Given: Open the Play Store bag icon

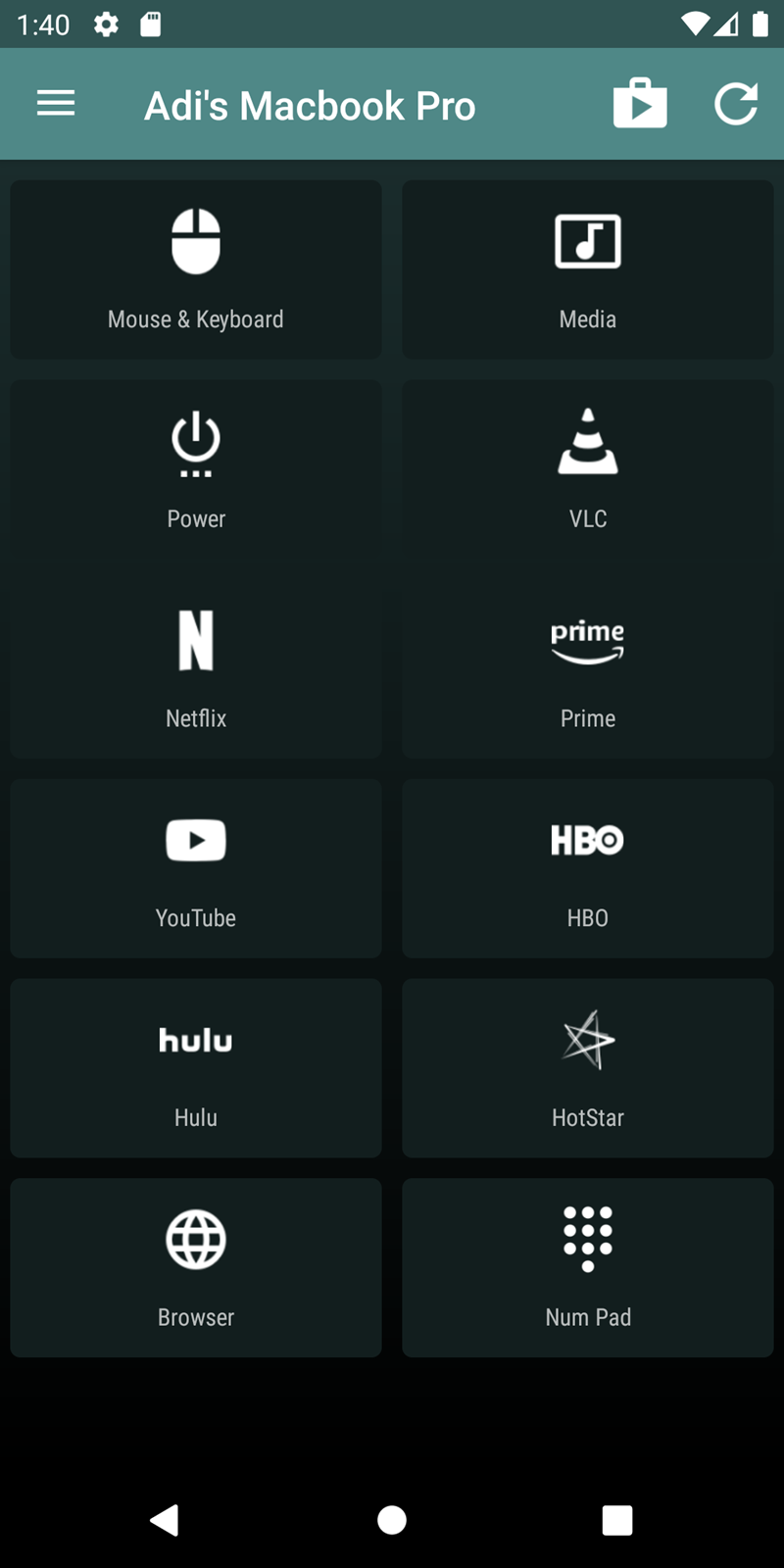Looking at the screenshot, I should click(x=640, y=104).
